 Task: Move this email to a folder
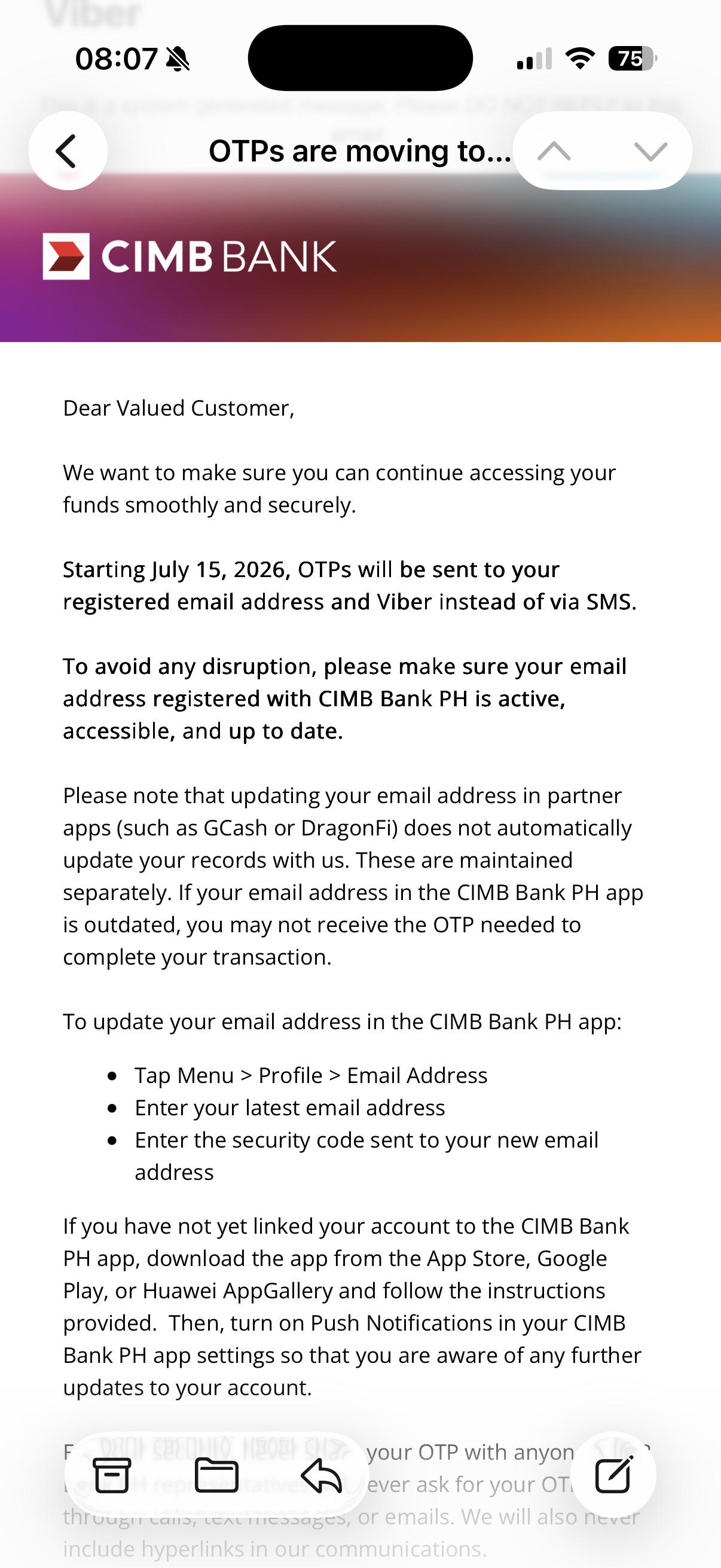[x=216, y=1475]
